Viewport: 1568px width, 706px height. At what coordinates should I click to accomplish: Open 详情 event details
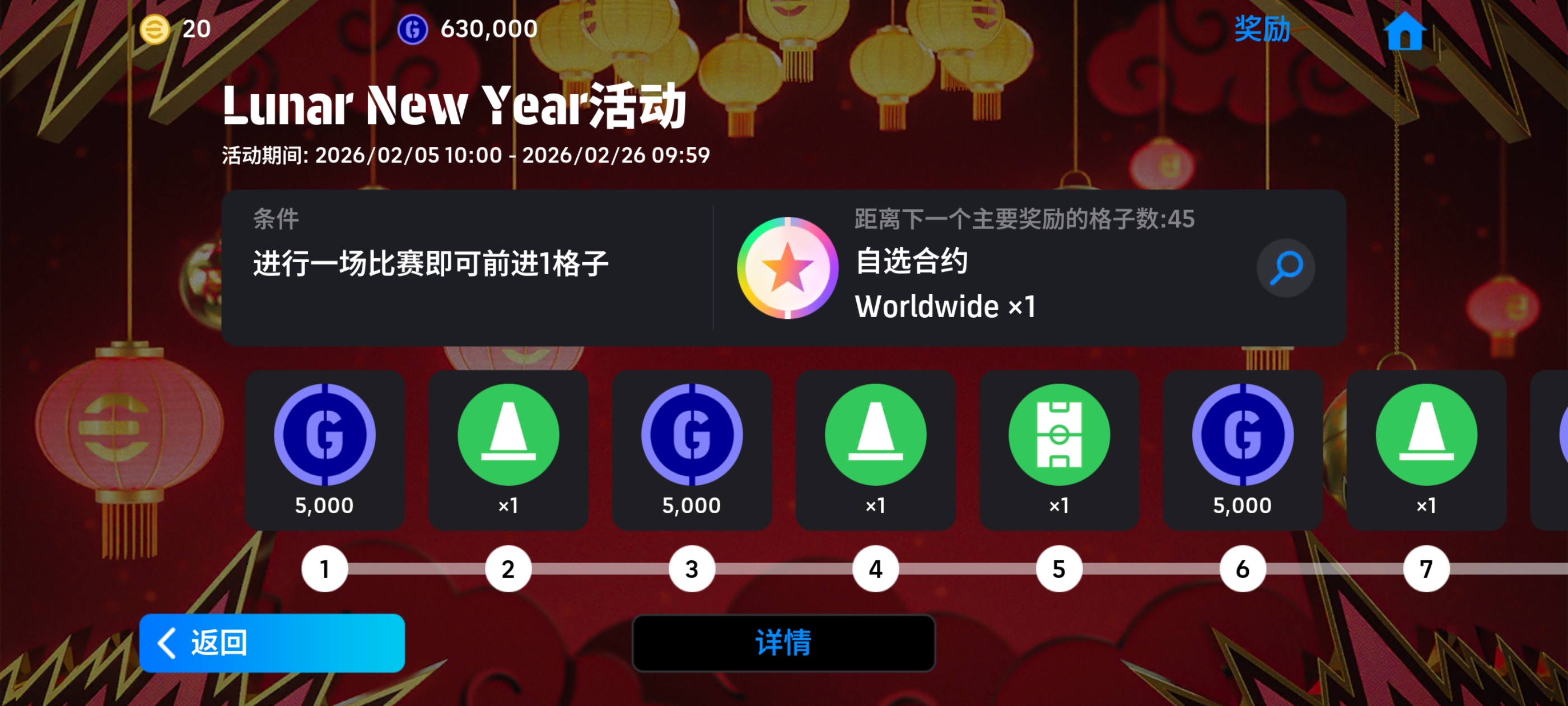pyautogui.click(x=783, y=643)
